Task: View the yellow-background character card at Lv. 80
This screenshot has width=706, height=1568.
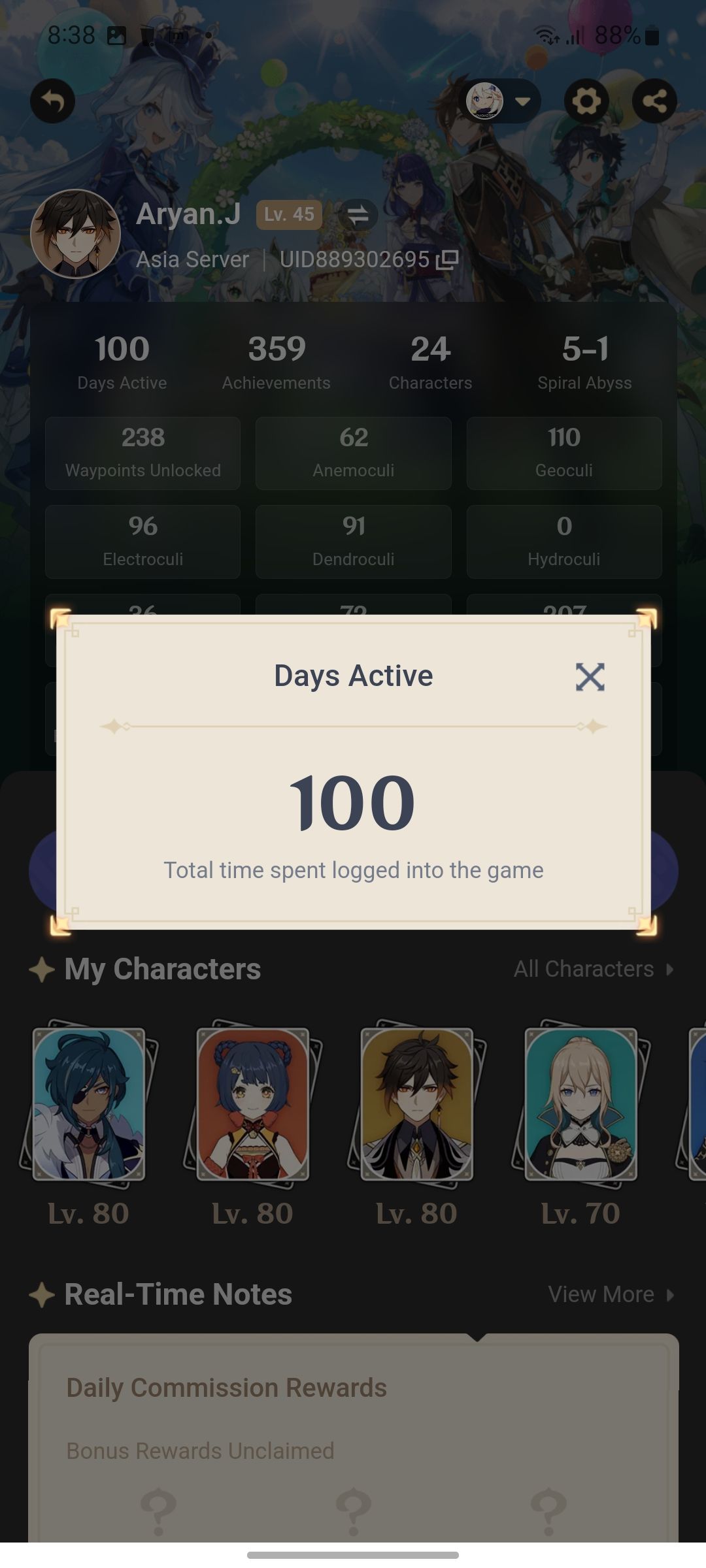Action: pyautogui.click(x=417, y=1104)
